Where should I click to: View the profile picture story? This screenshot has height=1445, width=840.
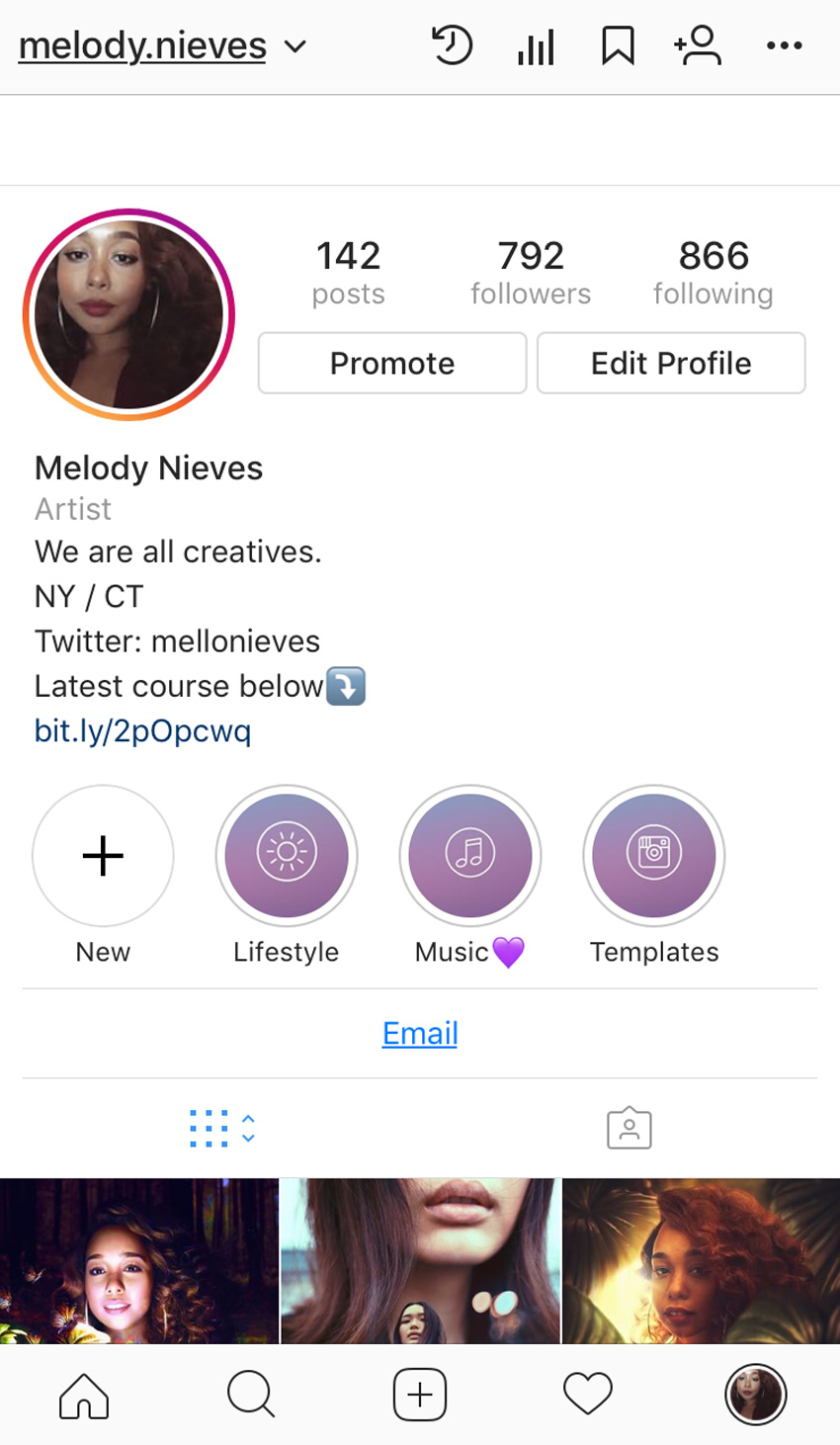tap(128, 315)
